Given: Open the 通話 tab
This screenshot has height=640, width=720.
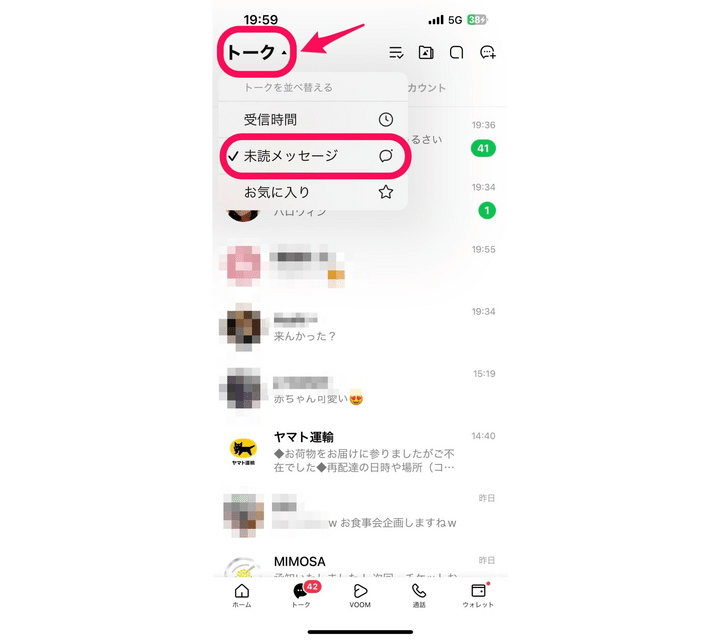Looking at the screenshot, I should (419, 595).
